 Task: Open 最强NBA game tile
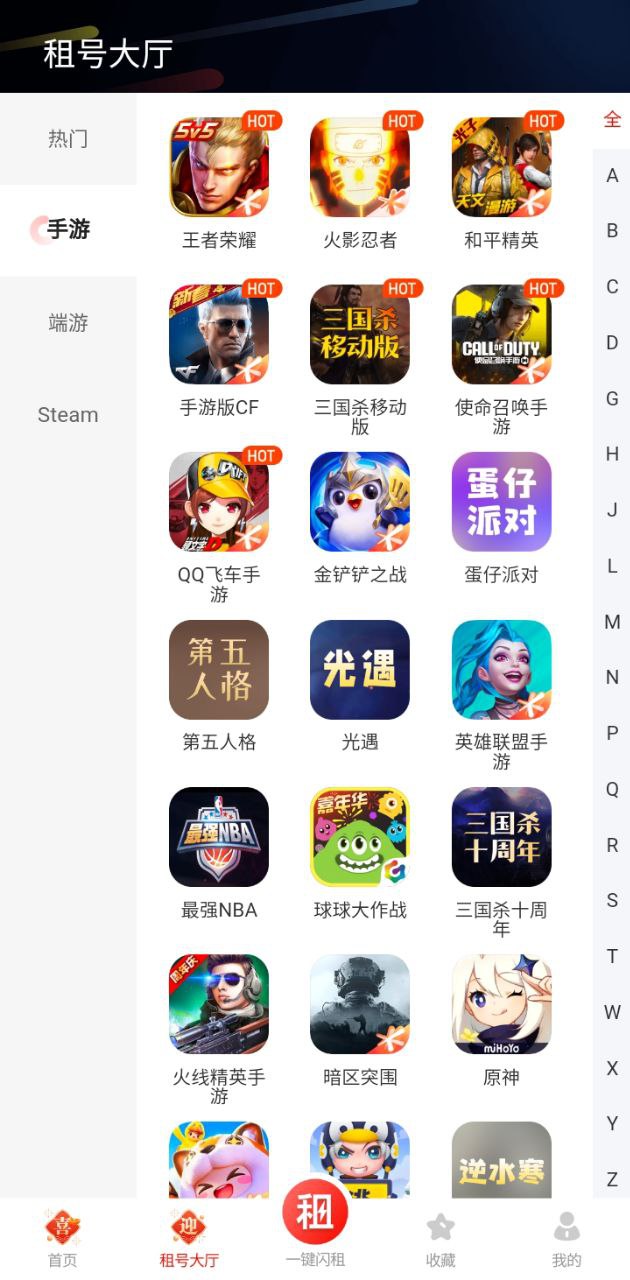219,837
